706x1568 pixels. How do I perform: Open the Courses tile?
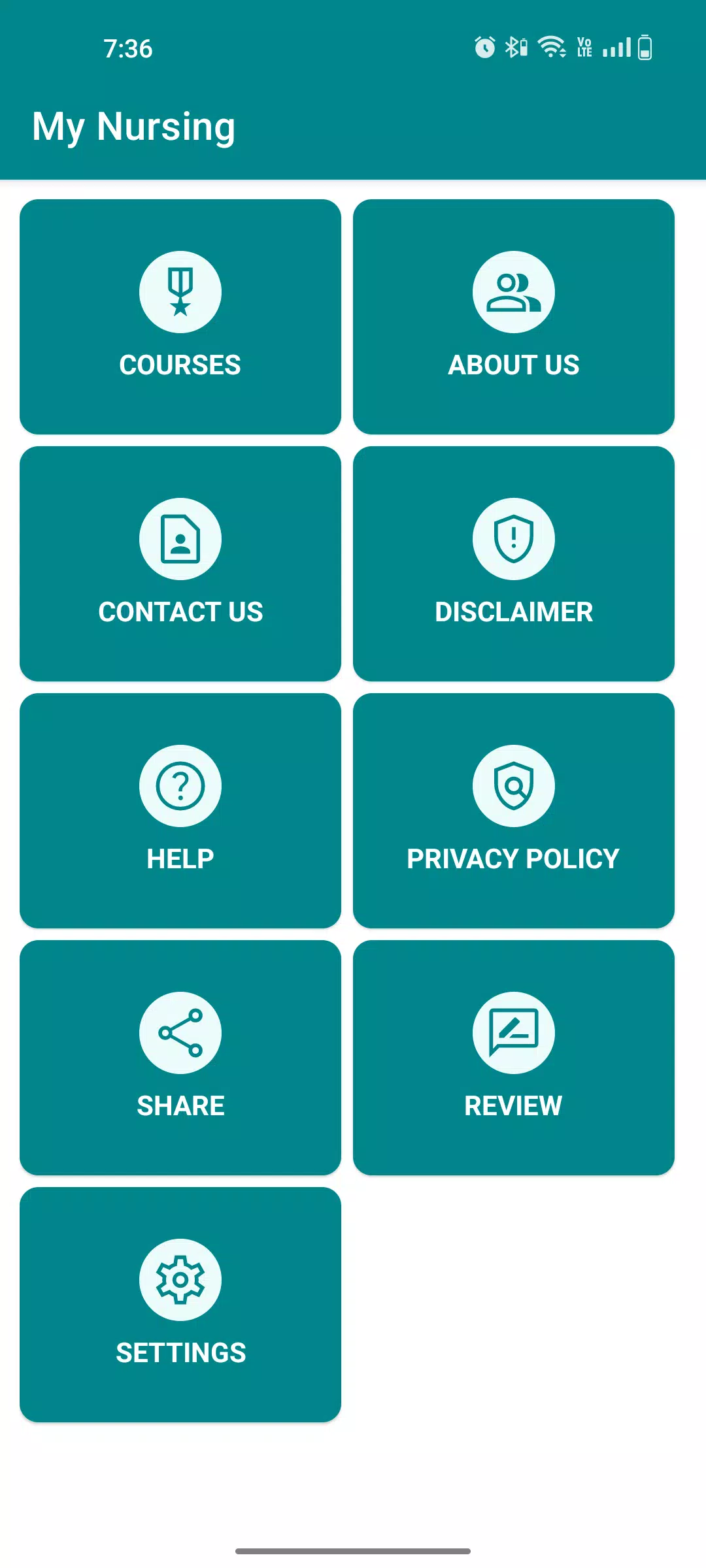click(180, 317)
